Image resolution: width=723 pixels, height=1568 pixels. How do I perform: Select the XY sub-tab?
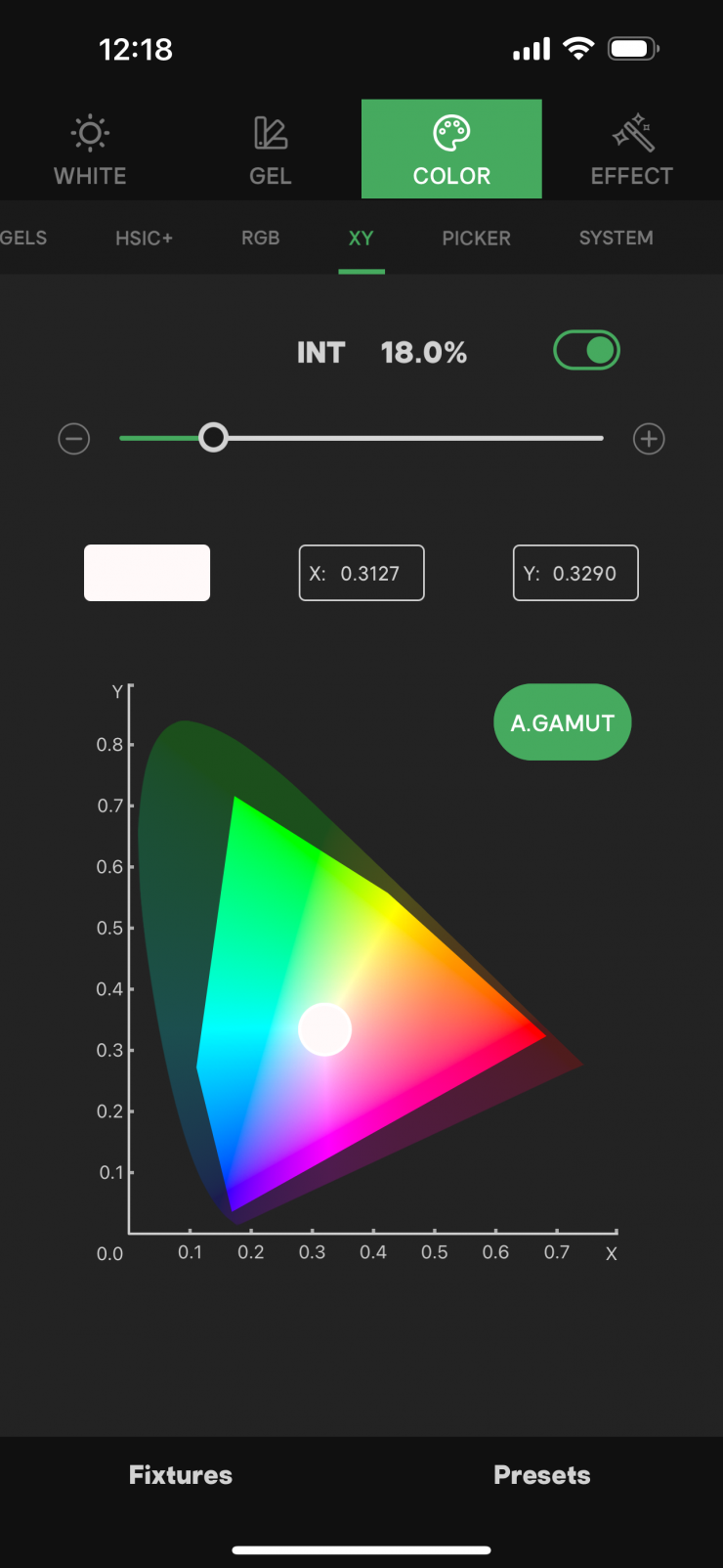pos(361,238)
